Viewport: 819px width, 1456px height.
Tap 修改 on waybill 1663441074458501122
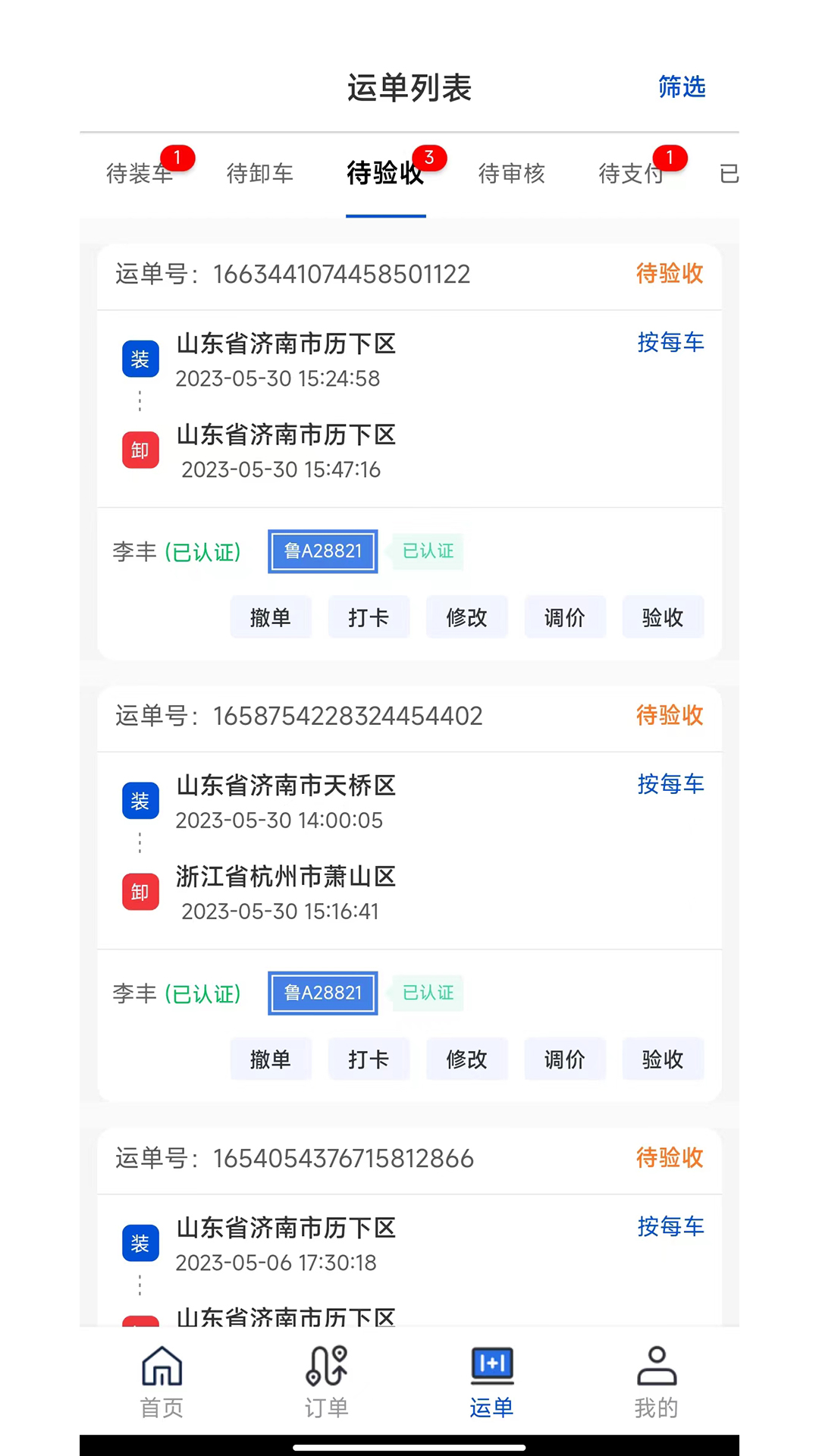coord(467,617)
